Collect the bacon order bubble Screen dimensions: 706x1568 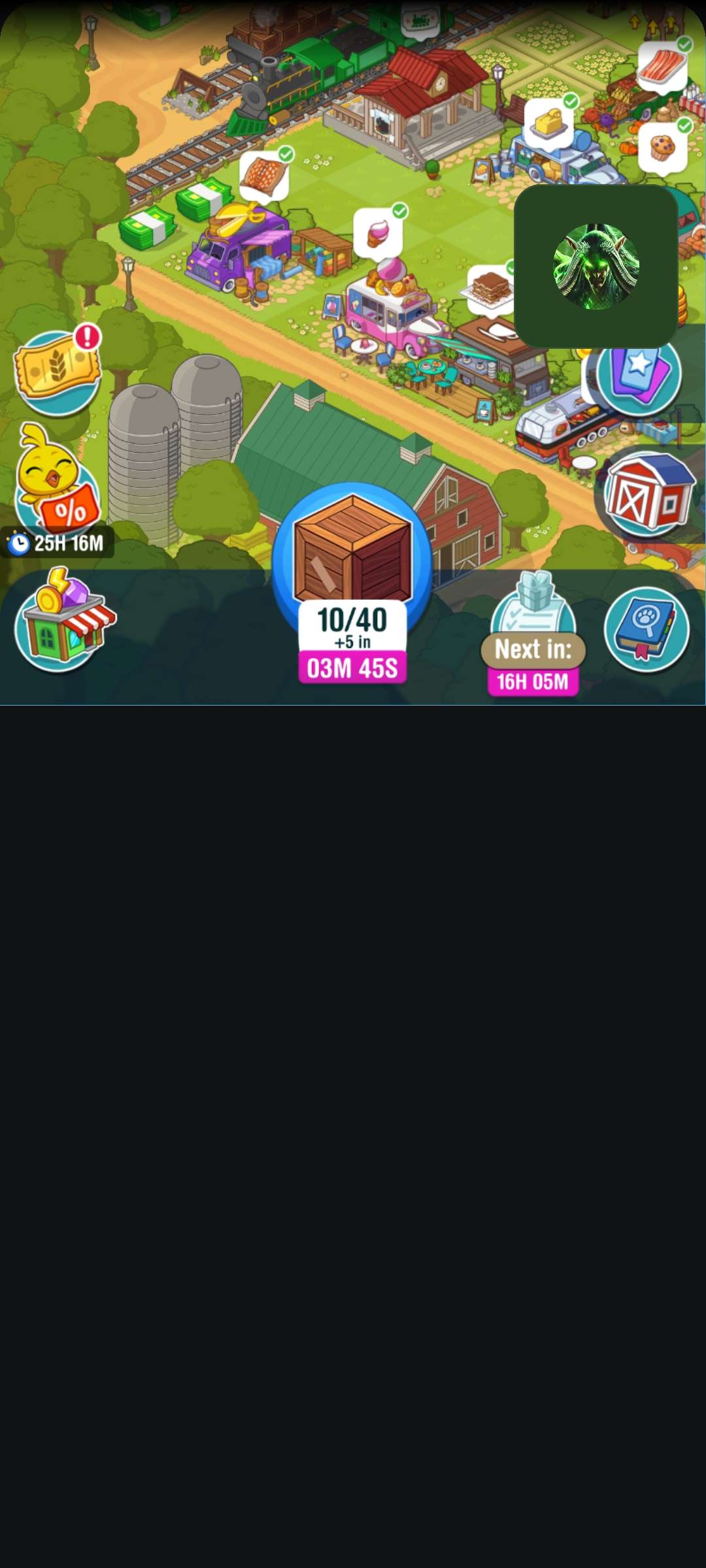click(662, 65)
